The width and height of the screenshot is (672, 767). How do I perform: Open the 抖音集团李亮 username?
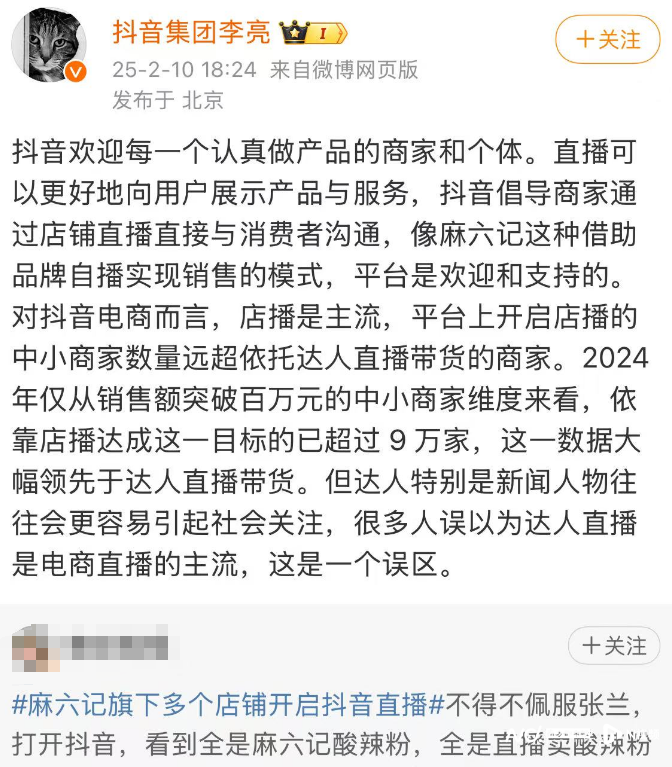[190, 32]
